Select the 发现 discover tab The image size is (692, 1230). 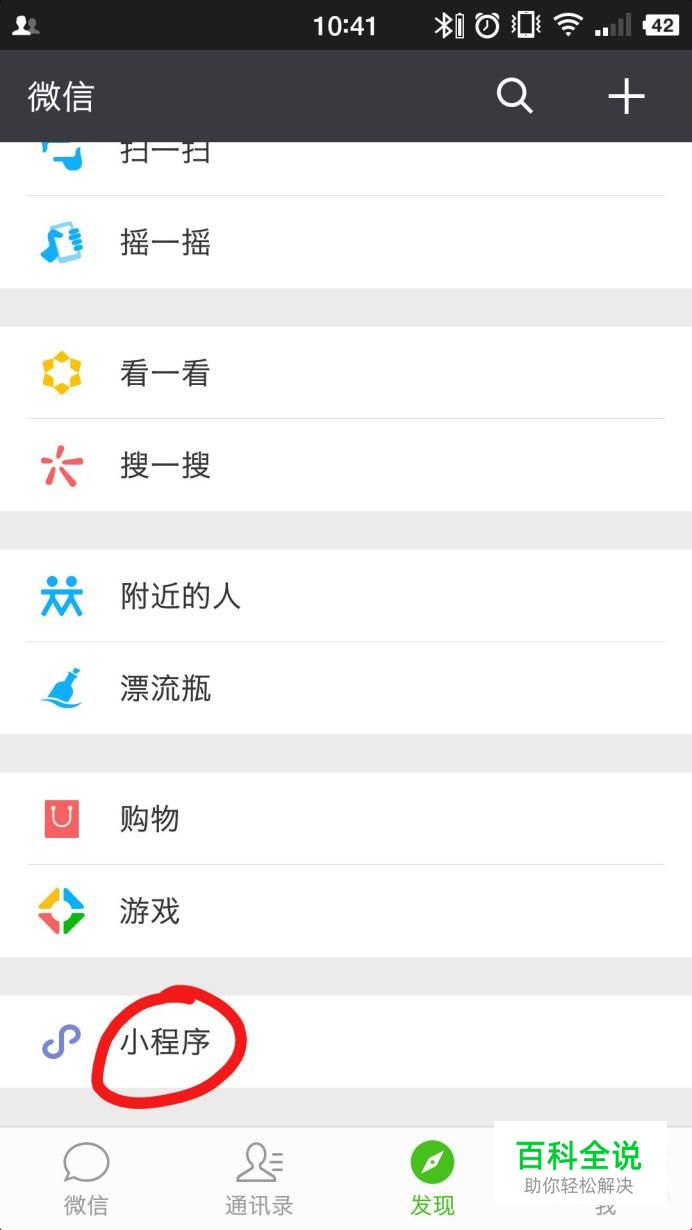pos(432,1180)
